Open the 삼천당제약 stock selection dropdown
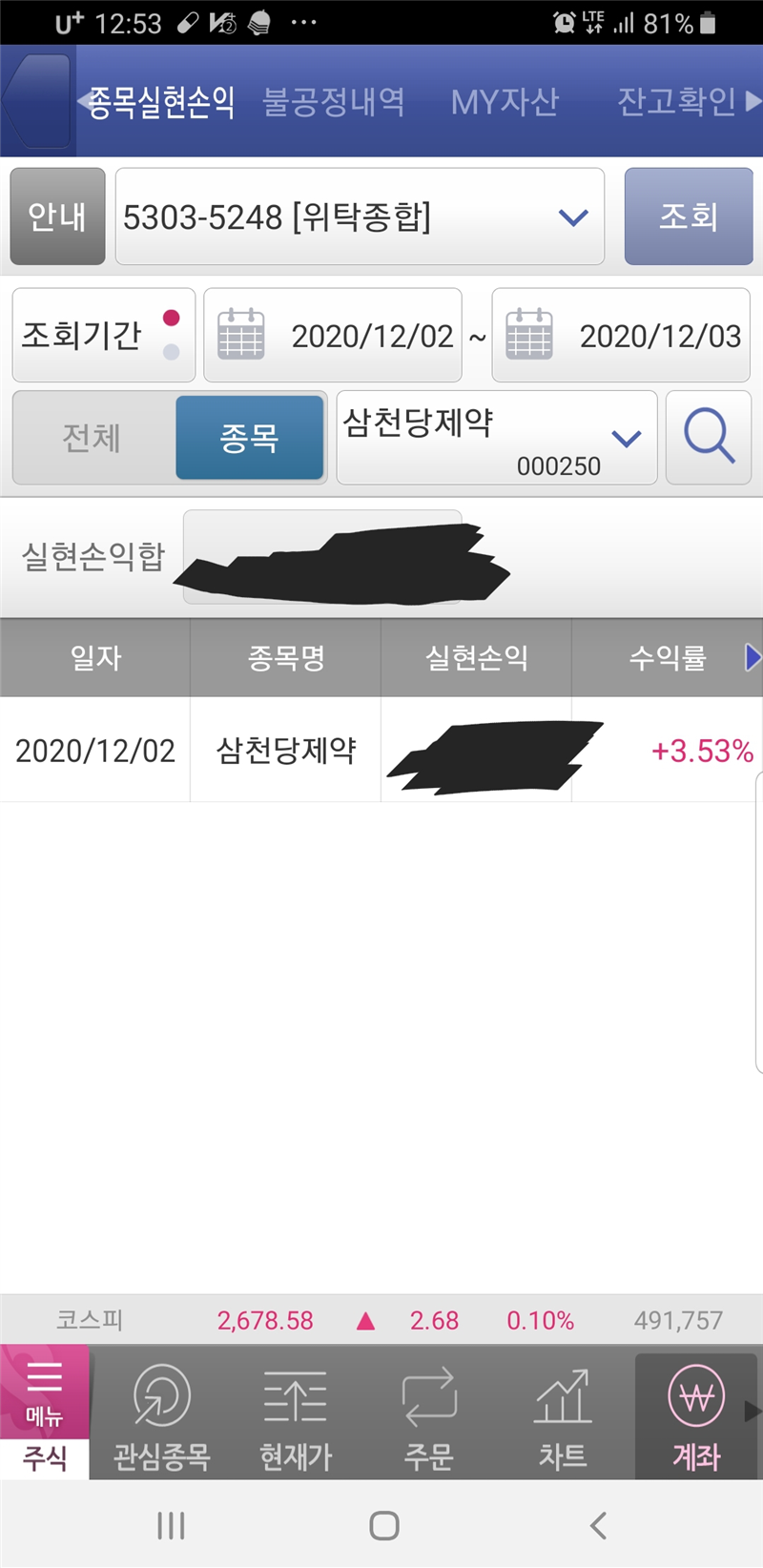Screen dimensions: 763x1568 click(x=625, y=438)
